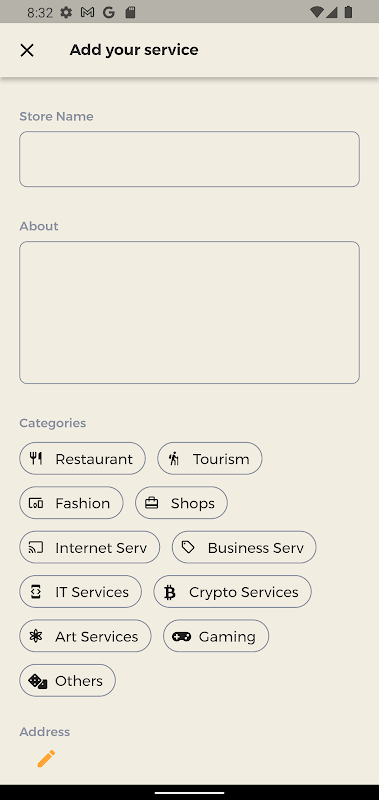The width and height of the screenshot is (379, 800).
Task: Select the Crypto Services chip
Action: coord(233,592)
